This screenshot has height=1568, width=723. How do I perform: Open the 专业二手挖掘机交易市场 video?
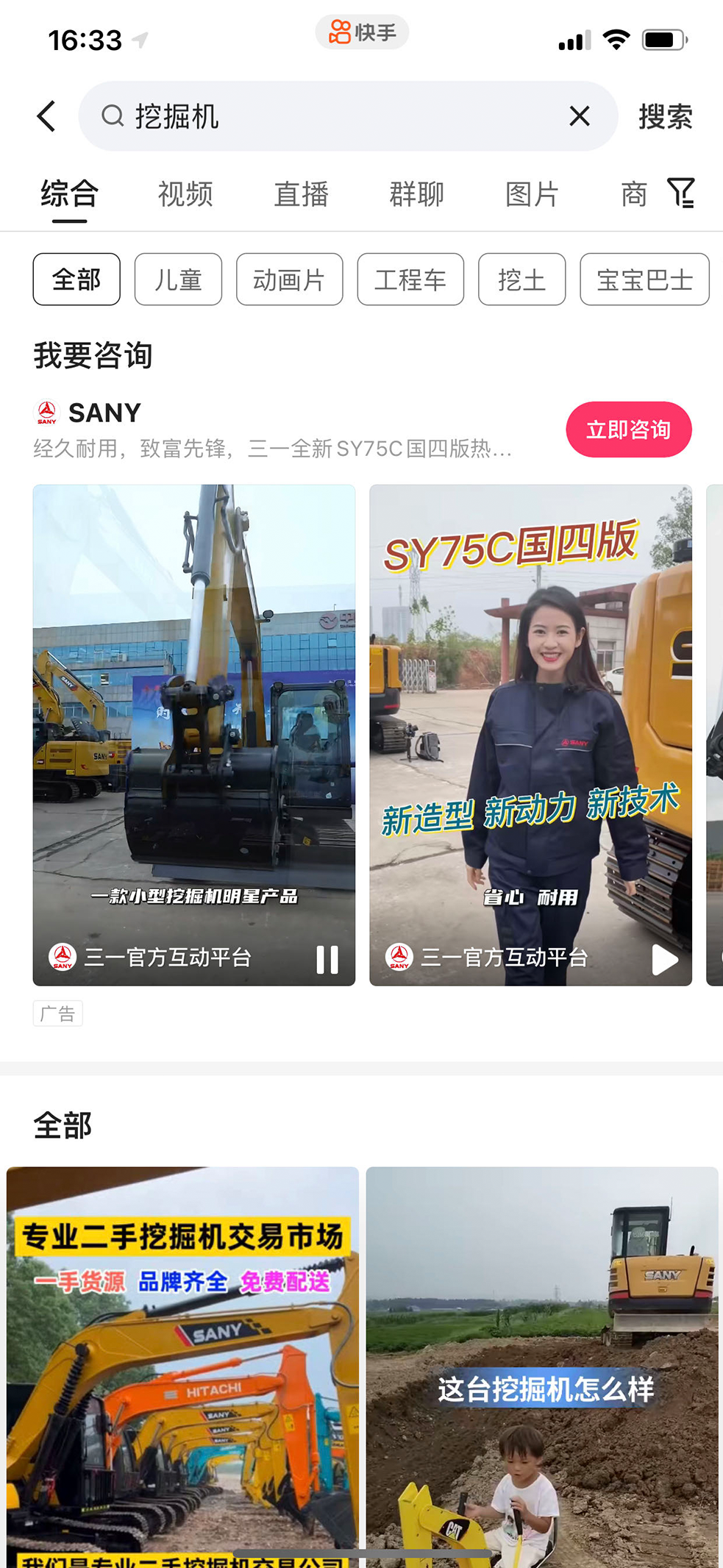[x=182, y=1361]
